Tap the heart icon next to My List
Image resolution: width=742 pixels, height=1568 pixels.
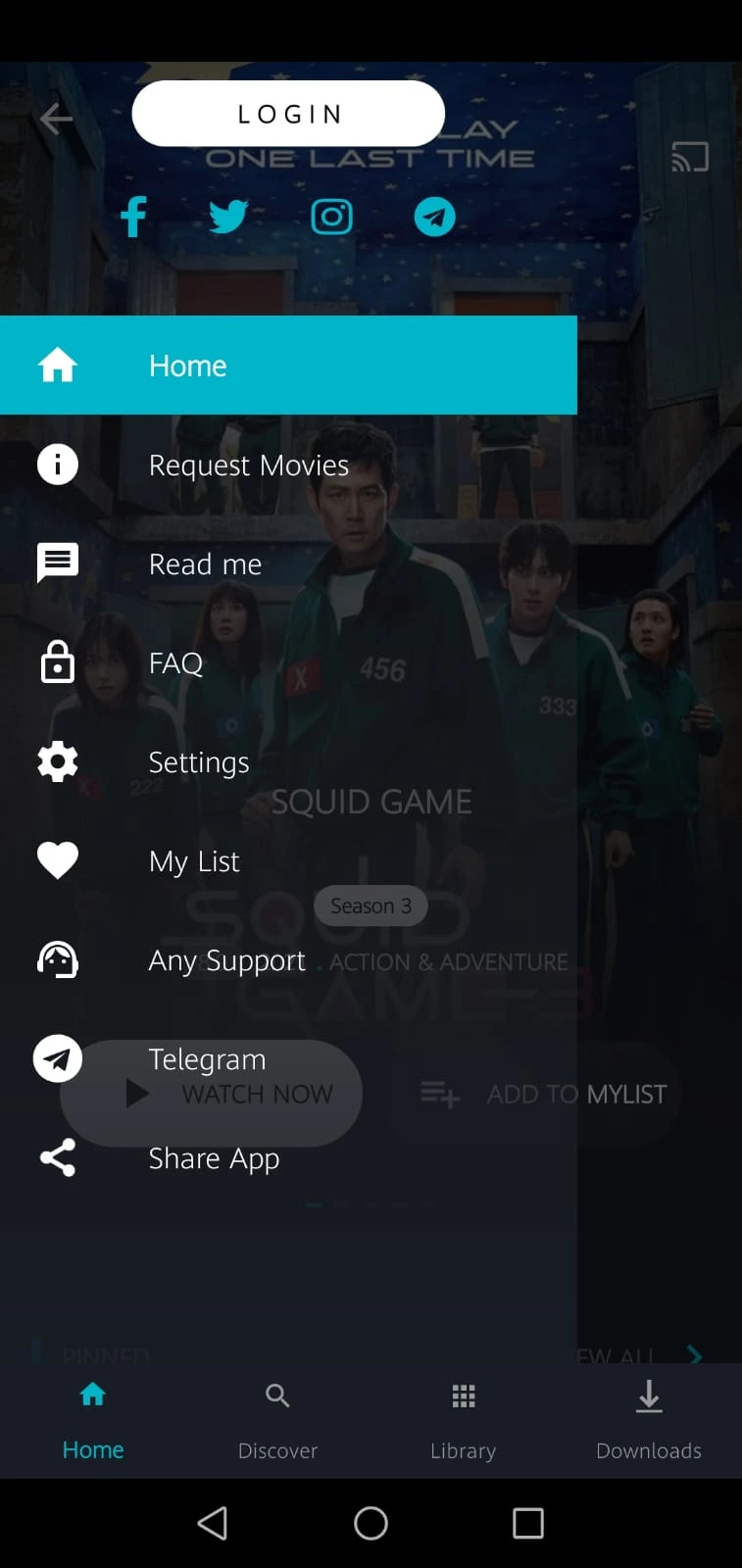click(x=58, y=859)
